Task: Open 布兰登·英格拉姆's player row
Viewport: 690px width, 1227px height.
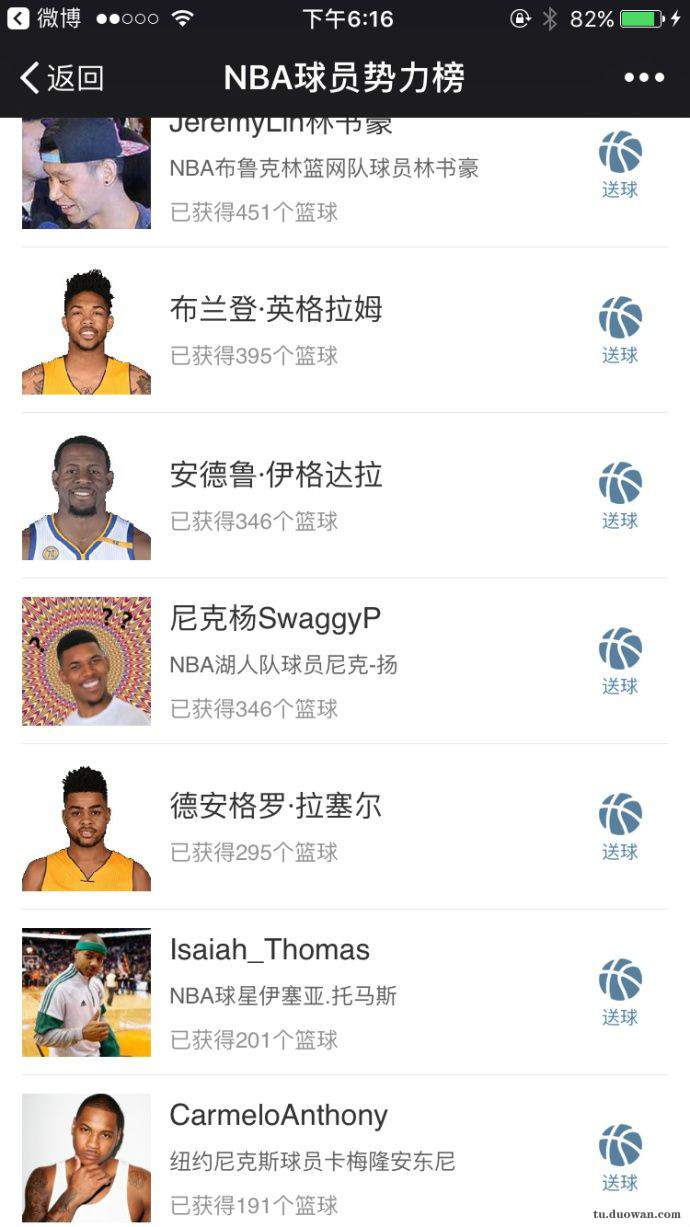Action: (345, 330)
